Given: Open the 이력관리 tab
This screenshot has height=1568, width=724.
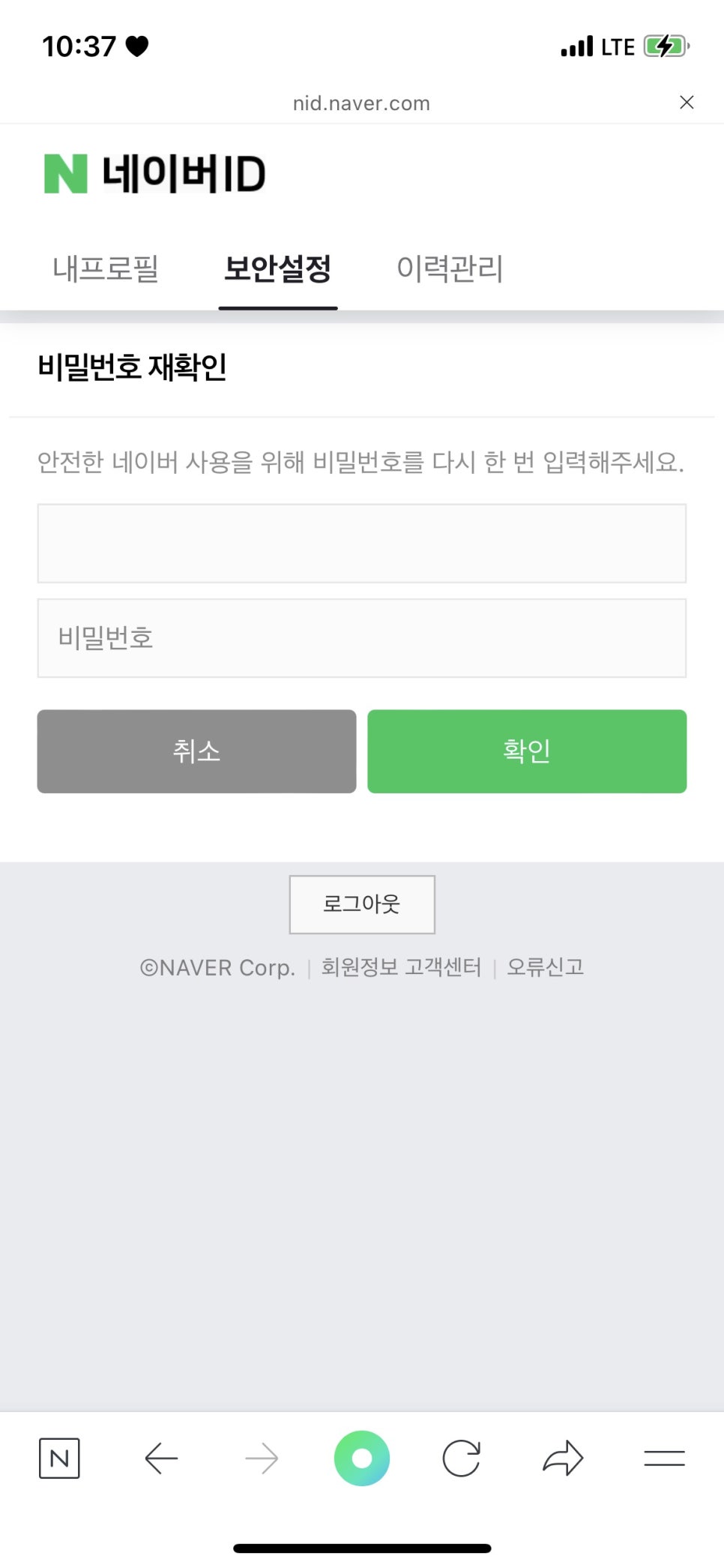Looking at the screenshot, I should [x=450, y=268].
